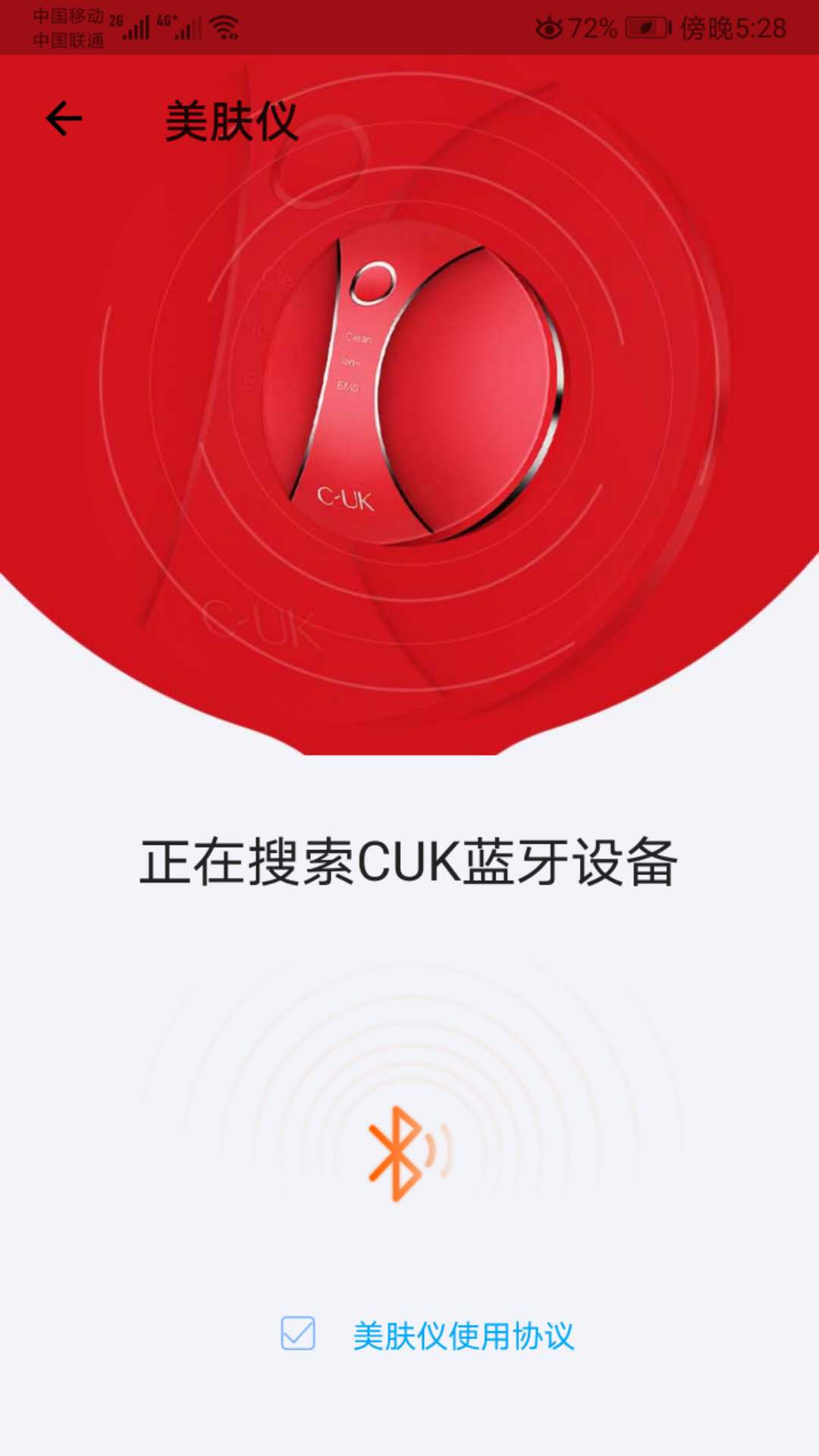Go back from the 美肤仪 screen
Image resolution: width=819 pixels, height=1456 pixels.
64,119
